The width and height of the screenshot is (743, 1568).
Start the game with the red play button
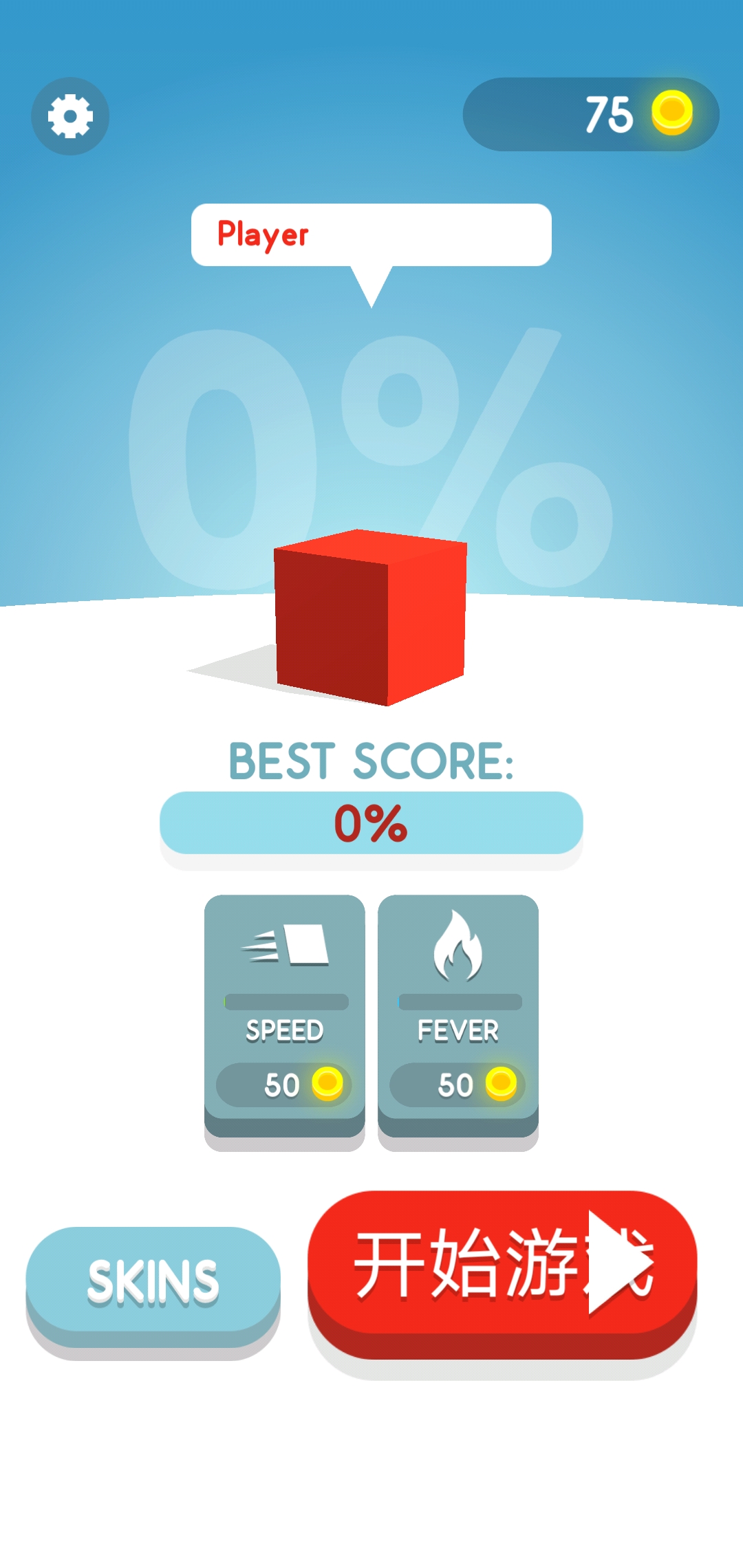[x=502, y=1265]
